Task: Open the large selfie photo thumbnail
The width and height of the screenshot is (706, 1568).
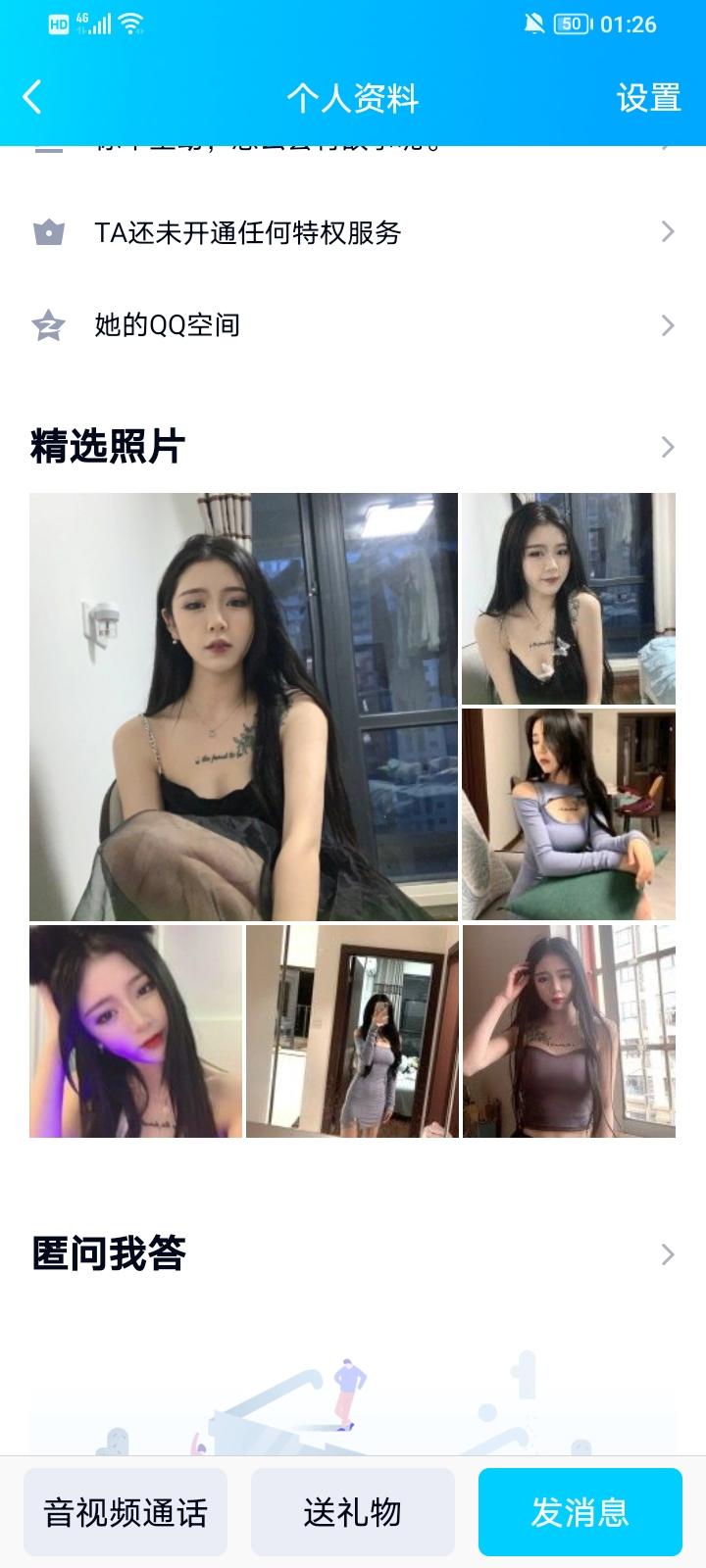Action: pyautogui.click(x=243, y=704)
